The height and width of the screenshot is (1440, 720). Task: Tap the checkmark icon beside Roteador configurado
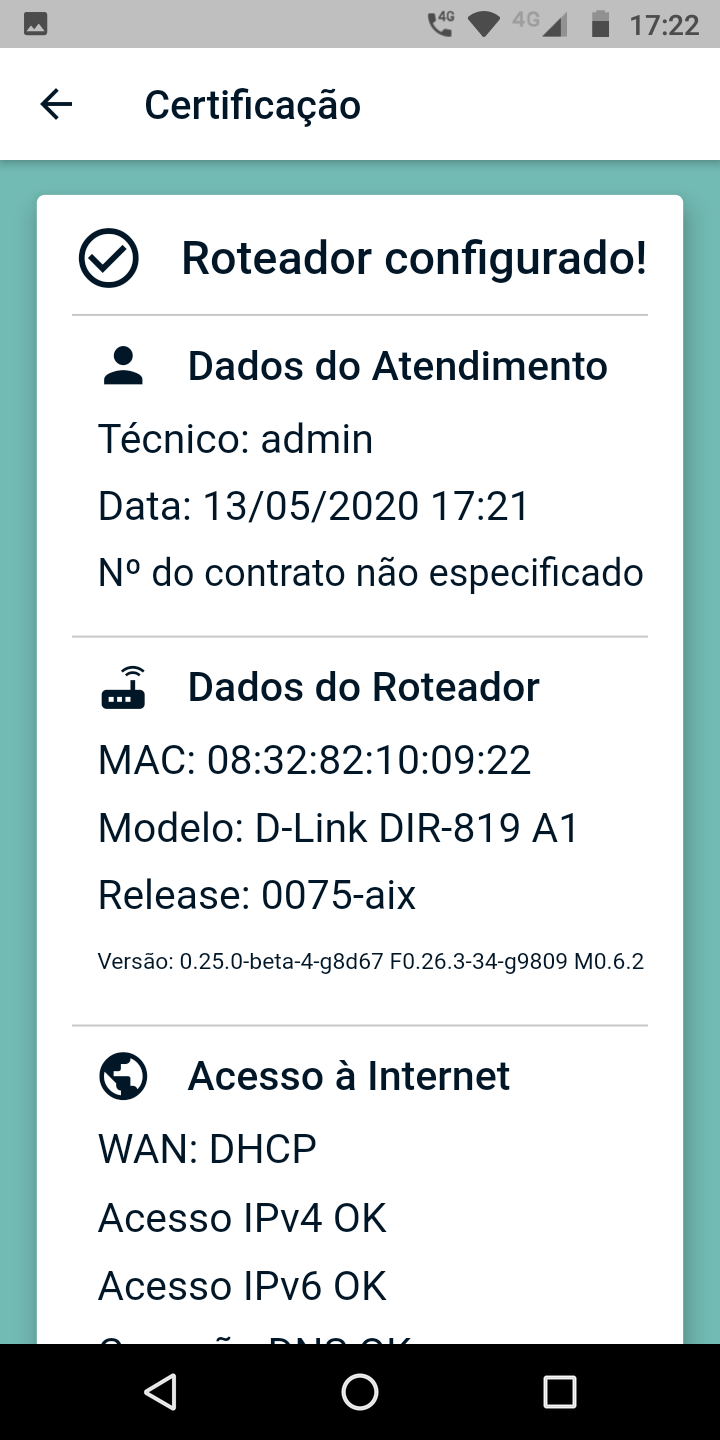[108, 257]
